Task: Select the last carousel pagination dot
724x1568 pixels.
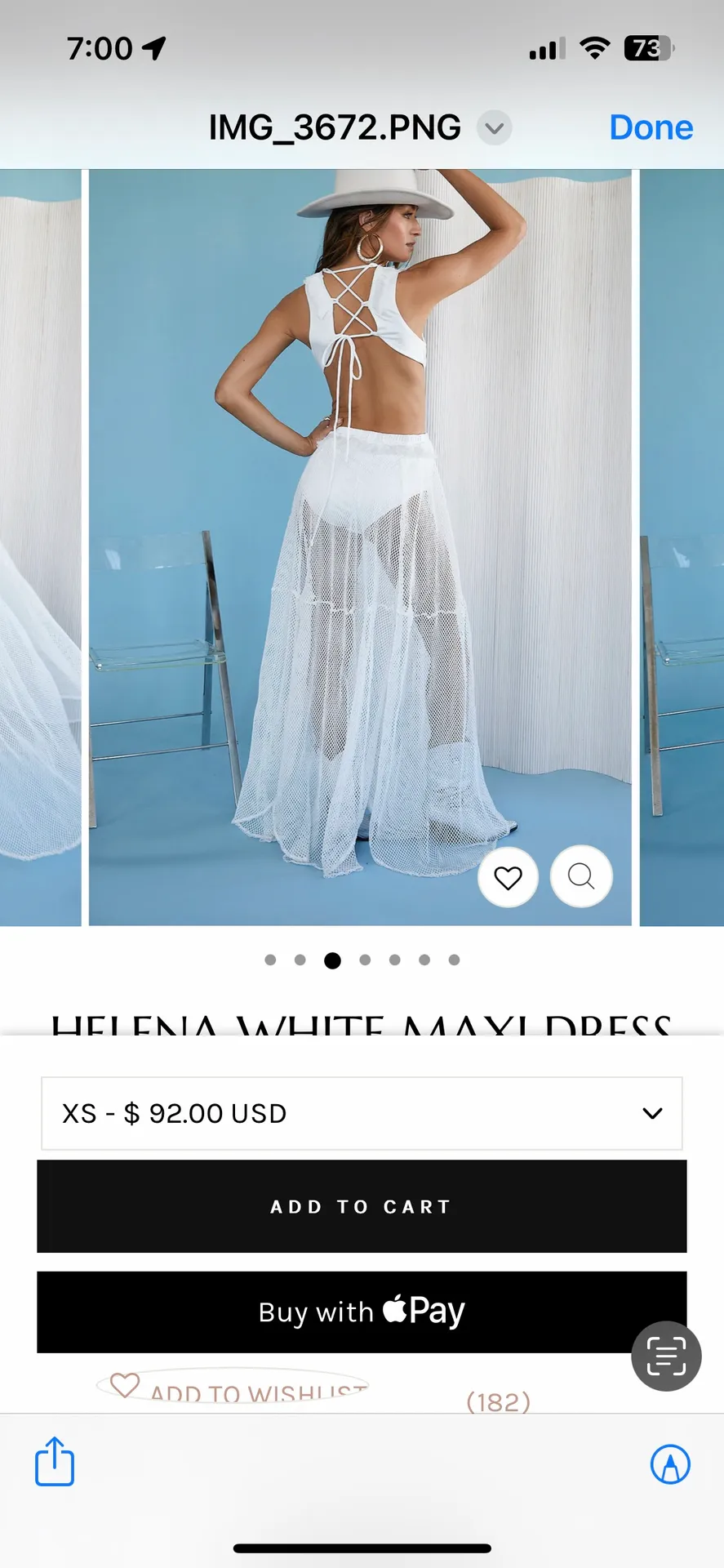Action: coord(454,960)
